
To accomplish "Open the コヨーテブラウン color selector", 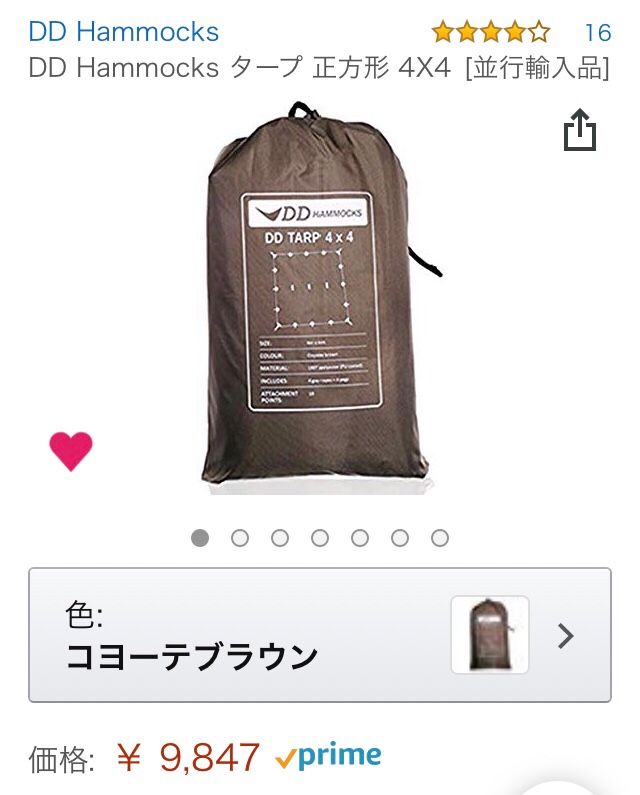I will click(319, 635).
